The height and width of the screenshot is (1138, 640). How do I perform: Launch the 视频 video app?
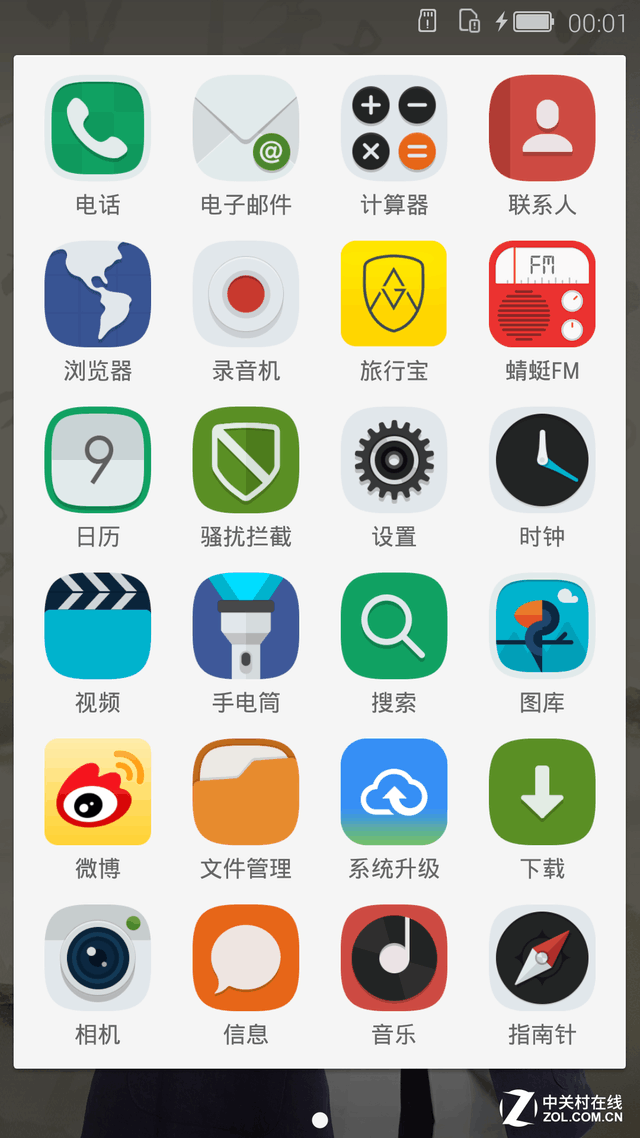pyautogui.click(x=98, y=627)
